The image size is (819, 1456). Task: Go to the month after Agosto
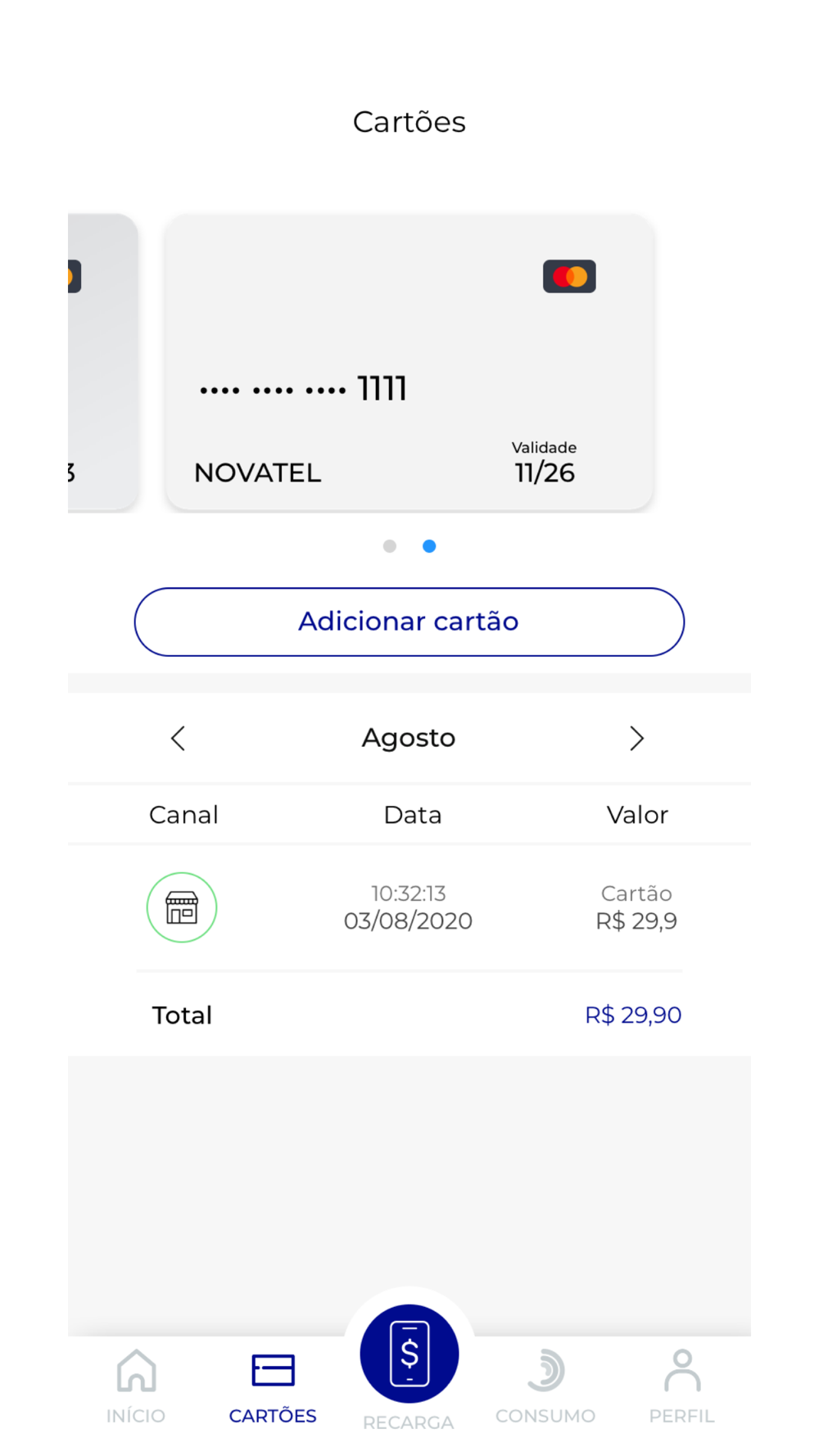coord(637,738)
